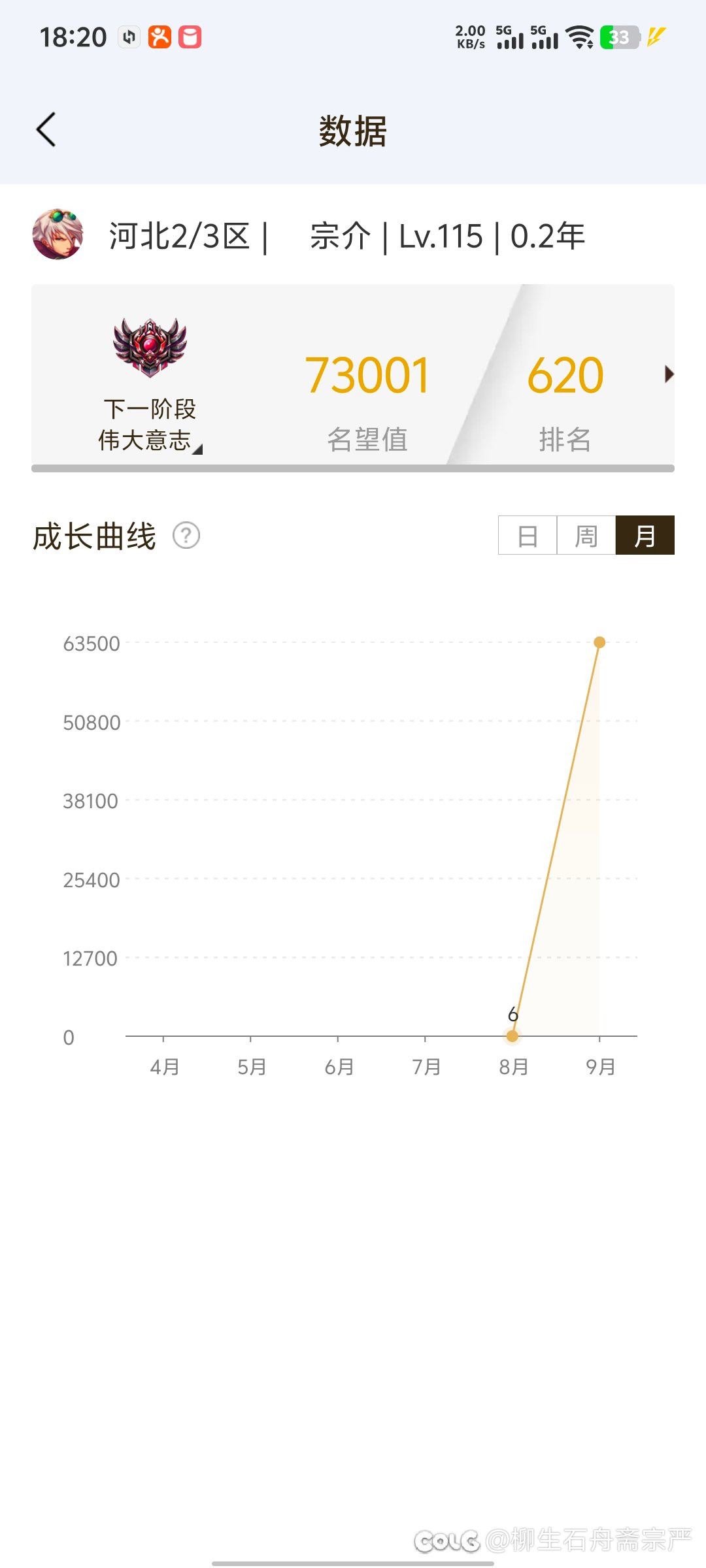Switch growth curve to 周 view

pyautogui.click(x=586, y=536)
